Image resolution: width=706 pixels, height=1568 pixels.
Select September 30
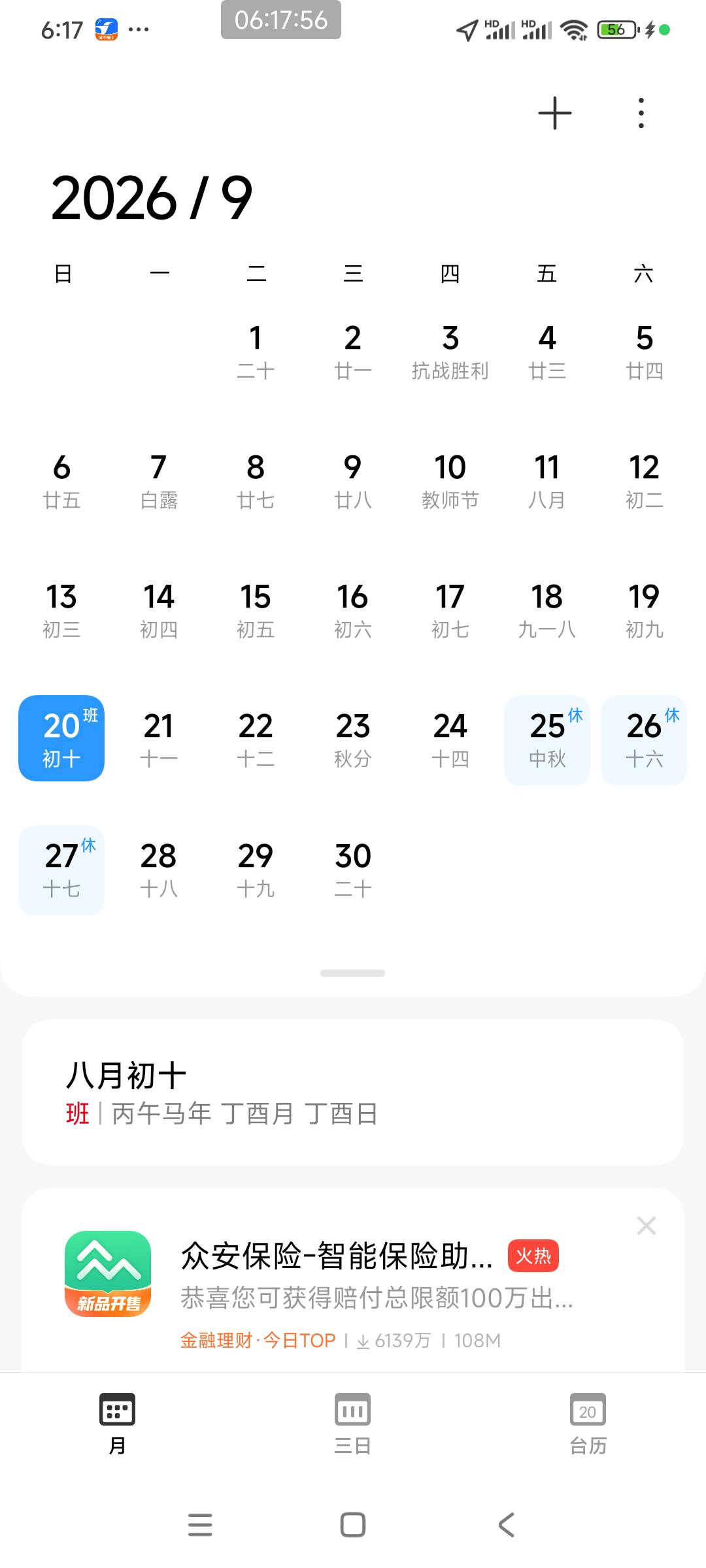point(353,870)
